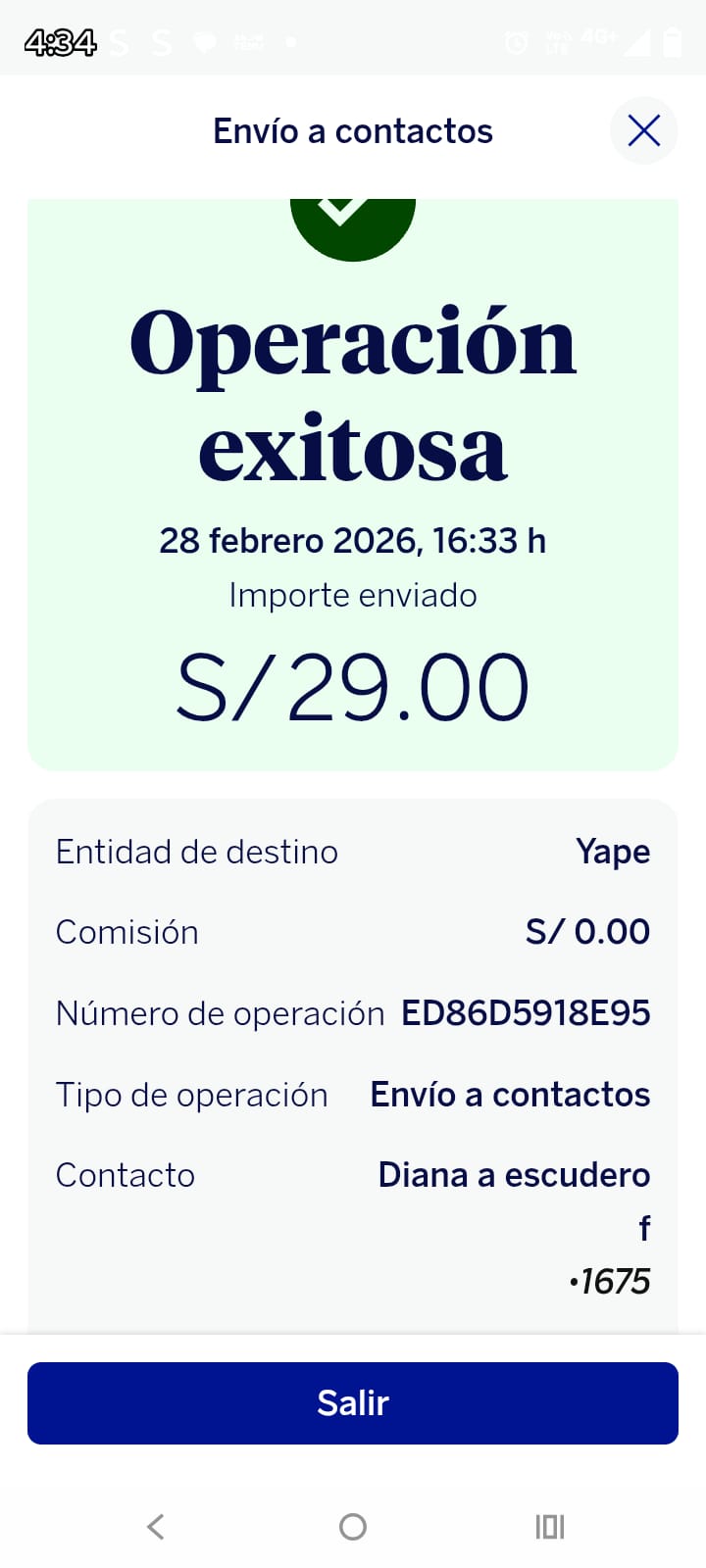Viewport: 706px width, 1568px height.
Task: Tap the Salir button
Action: 353,1402
